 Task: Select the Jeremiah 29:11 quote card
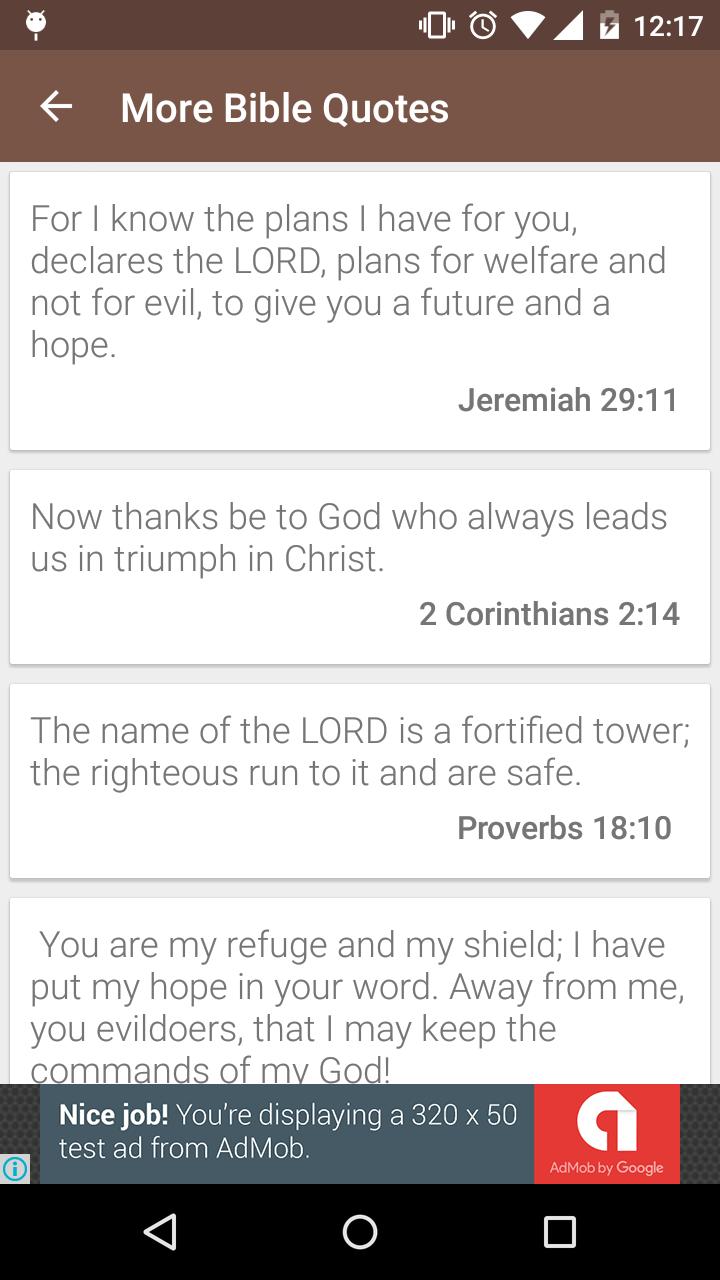pyautogui.click(x=360, y=310)
